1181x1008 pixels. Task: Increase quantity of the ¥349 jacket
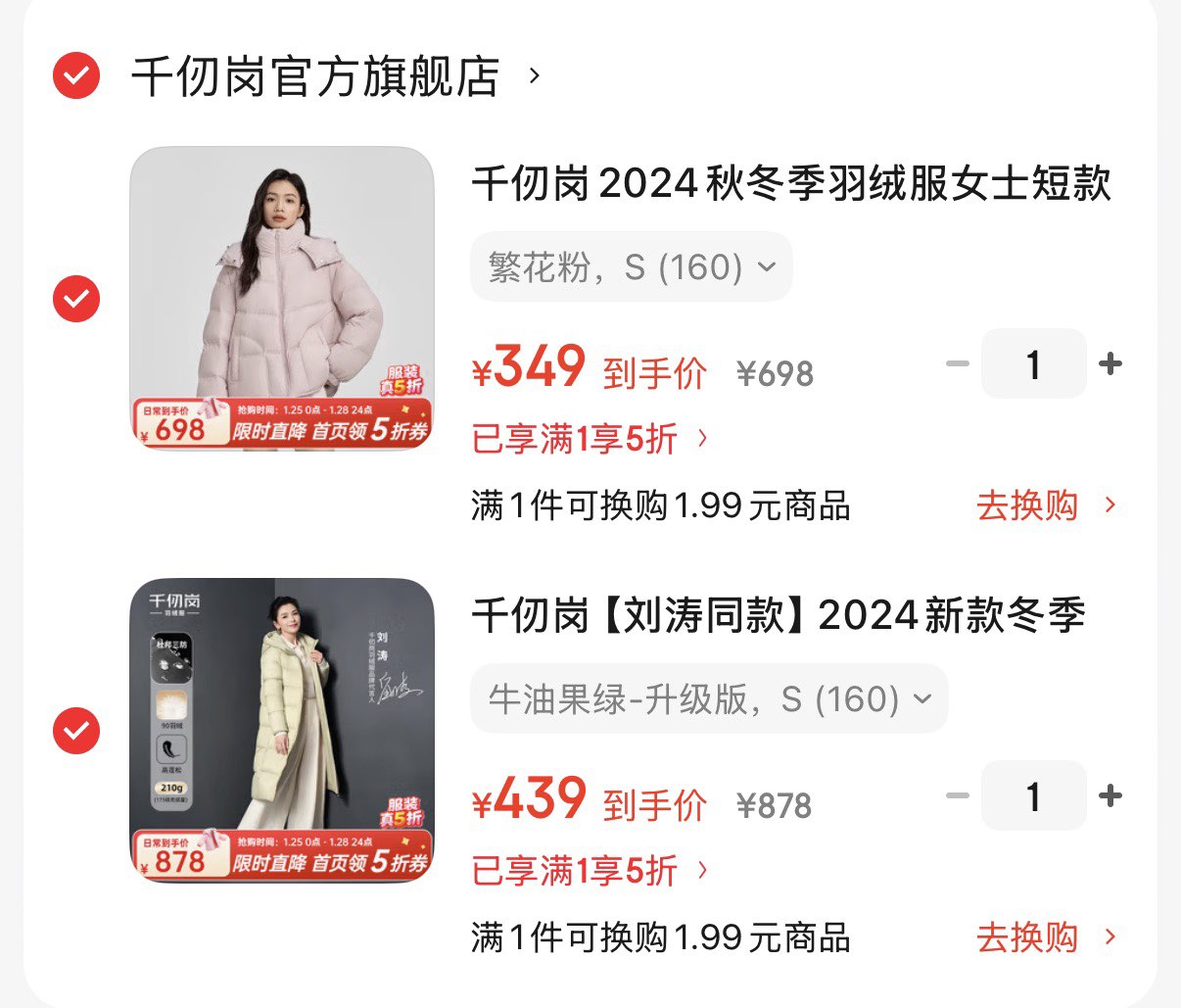tap(1110, 364)
